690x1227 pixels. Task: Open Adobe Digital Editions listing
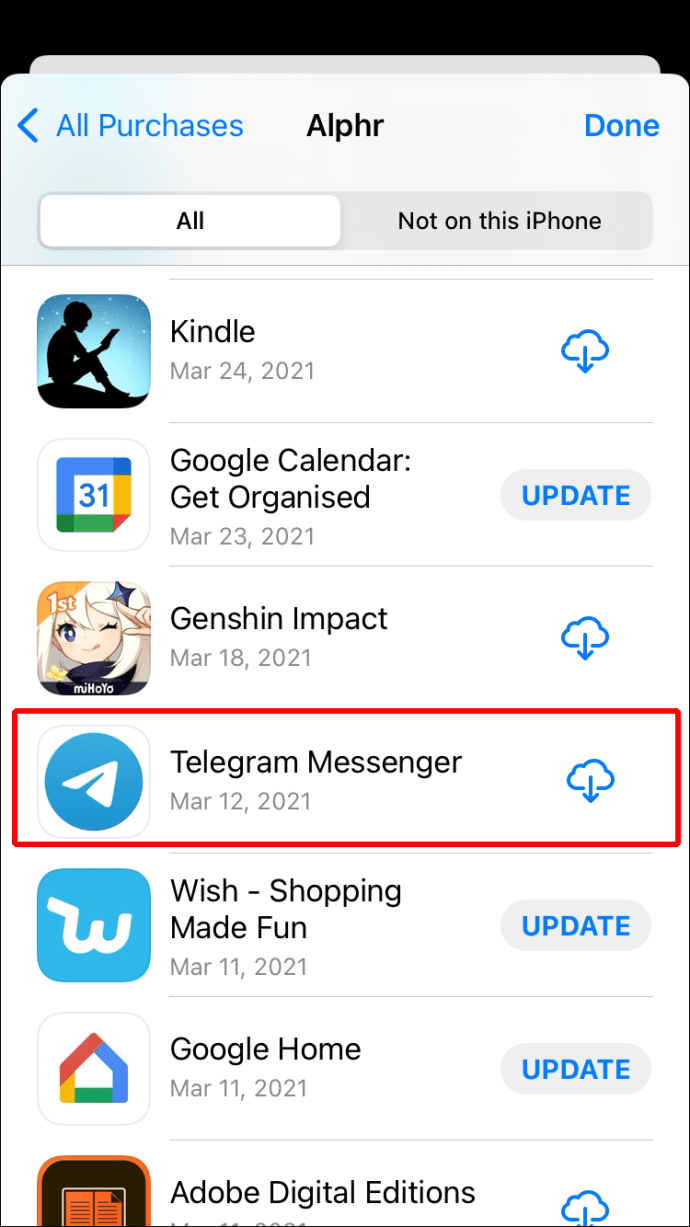click(322, 1193)
